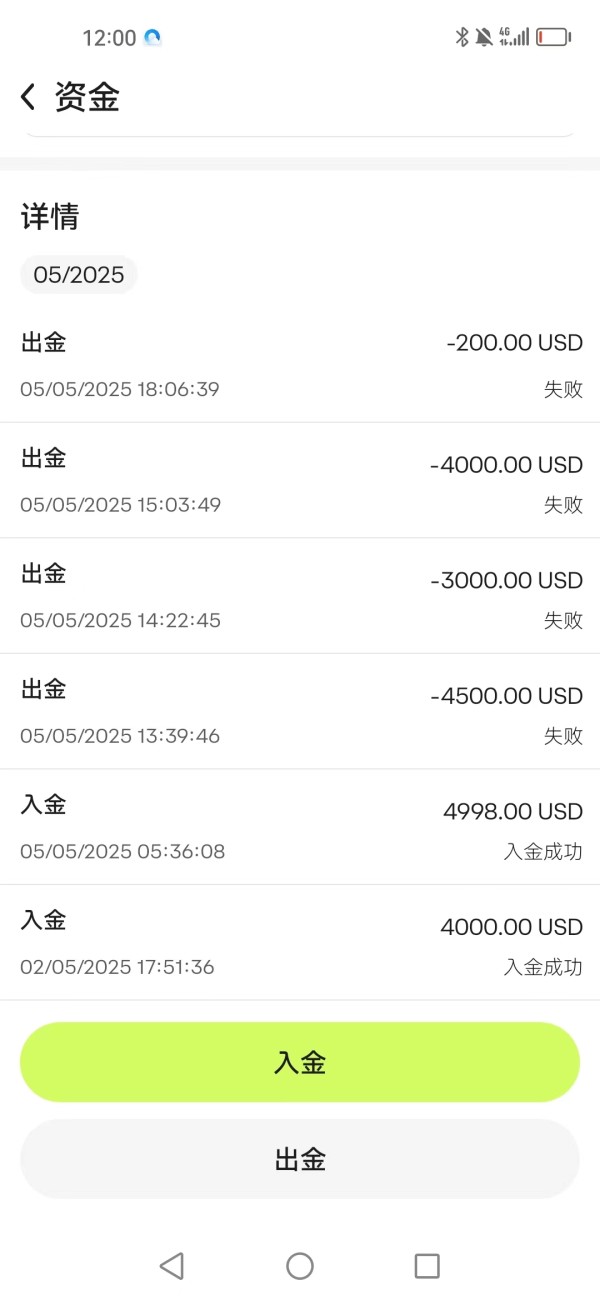Open the 4998.00 USD 入金 record
The width and height of the screenshot is (600, 1300).
(x=300, y=827)
